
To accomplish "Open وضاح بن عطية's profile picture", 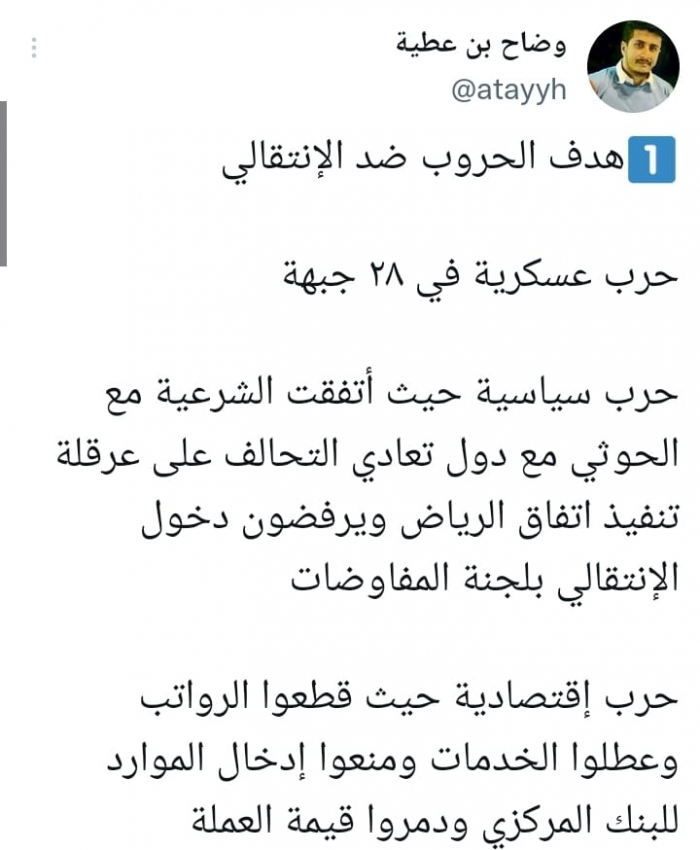I will pyautogui.click(x=632, y=66).
